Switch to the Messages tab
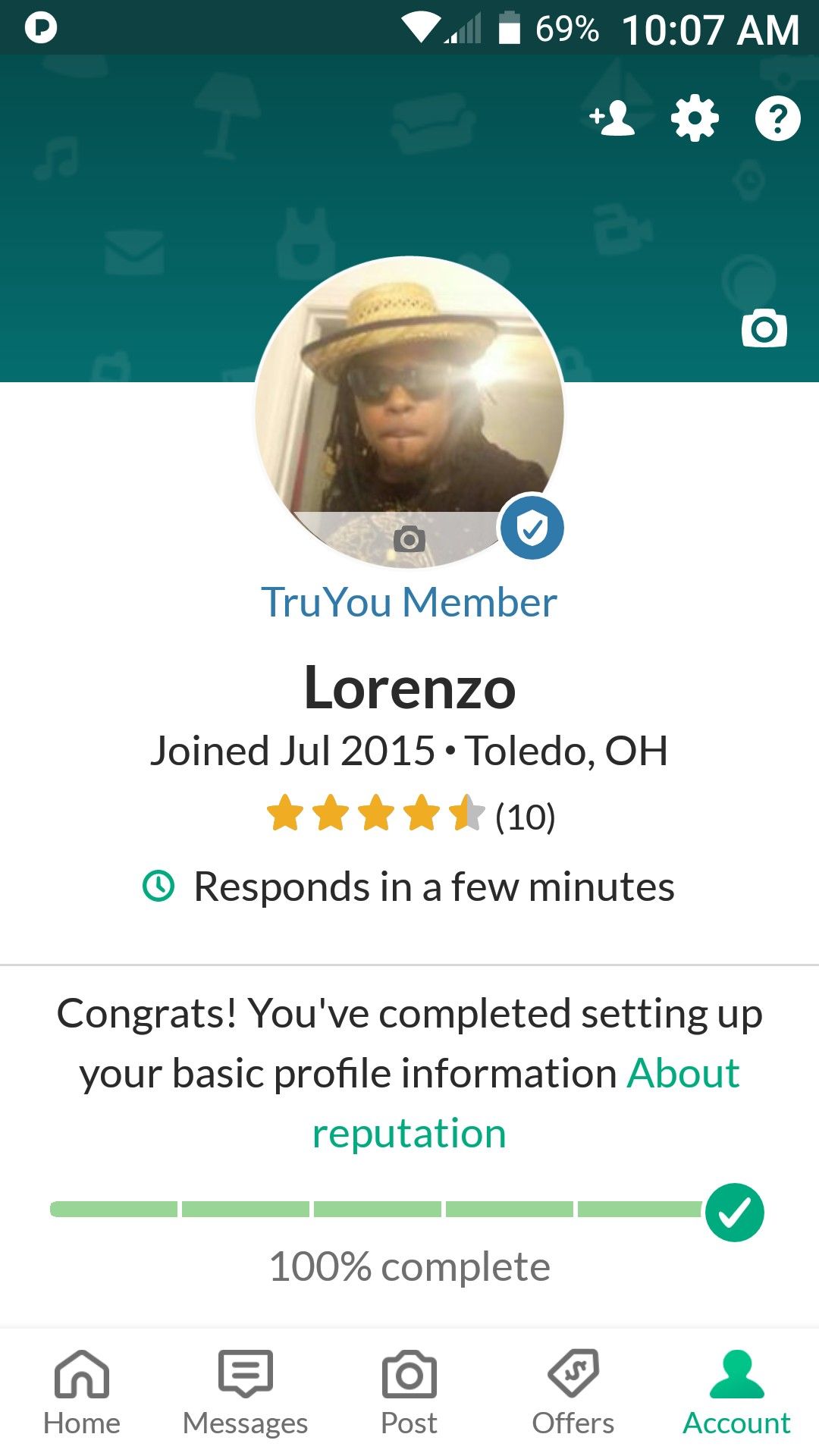The image size is (819, 1456). (245, 1392)
